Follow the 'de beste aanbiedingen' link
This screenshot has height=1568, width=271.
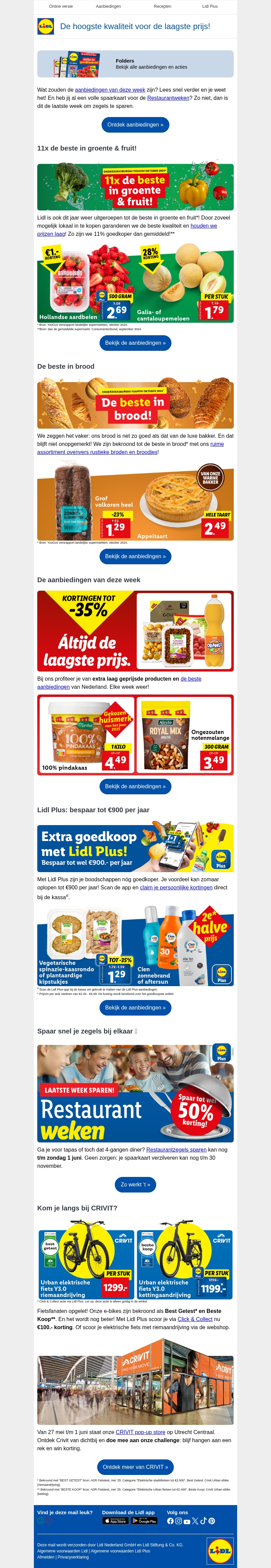click(191, 679)
